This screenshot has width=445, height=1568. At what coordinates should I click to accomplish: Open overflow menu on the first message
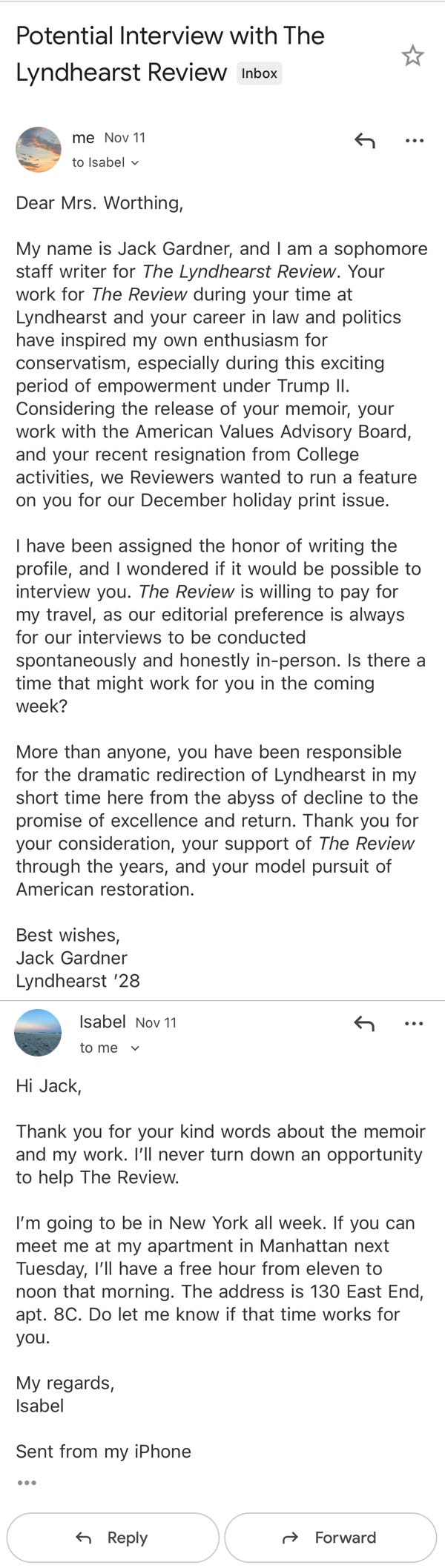[x=414, y=140]
